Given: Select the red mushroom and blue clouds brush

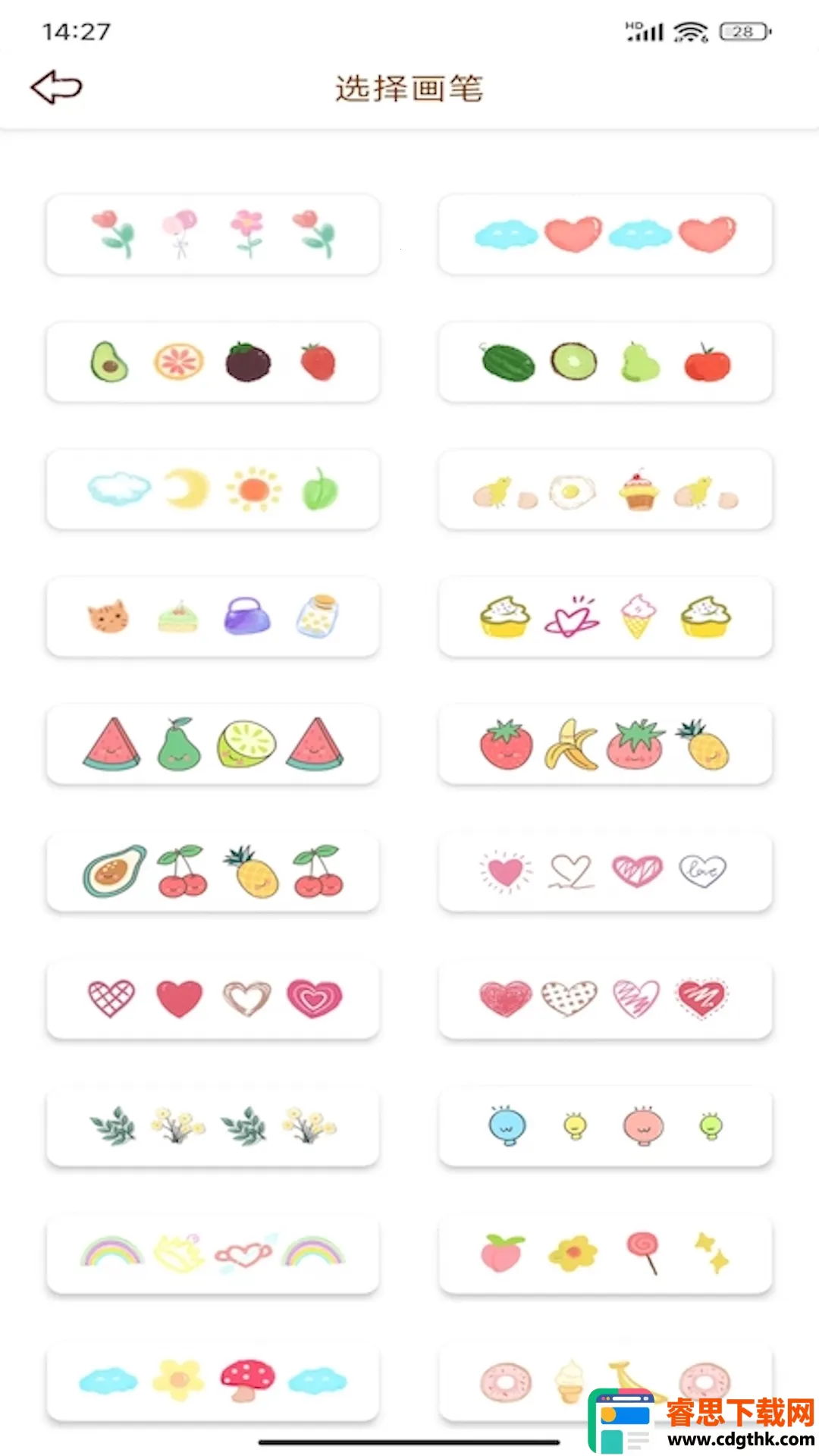Looking at the screenshot, I should 212,1381.
